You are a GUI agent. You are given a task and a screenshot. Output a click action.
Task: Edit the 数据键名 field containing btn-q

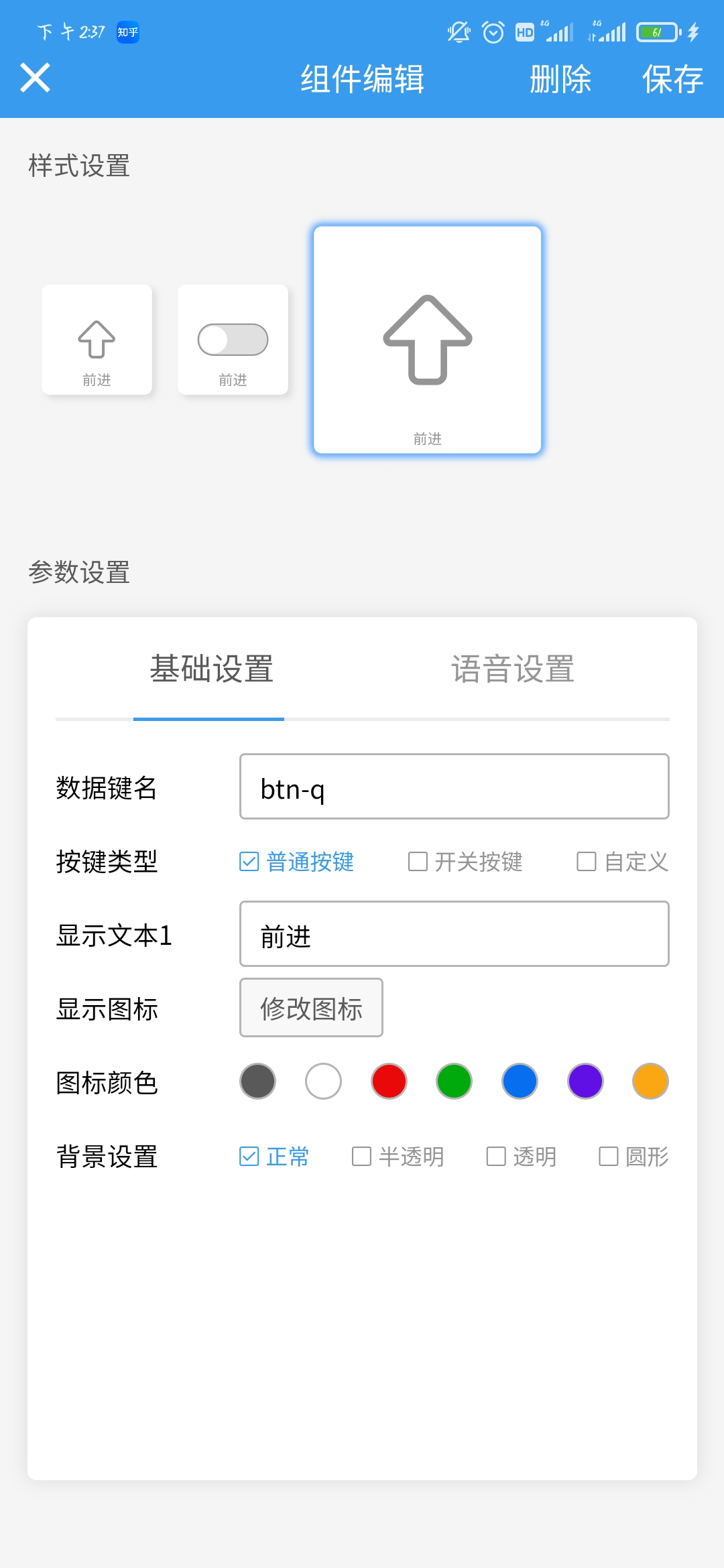click(455, 787)
